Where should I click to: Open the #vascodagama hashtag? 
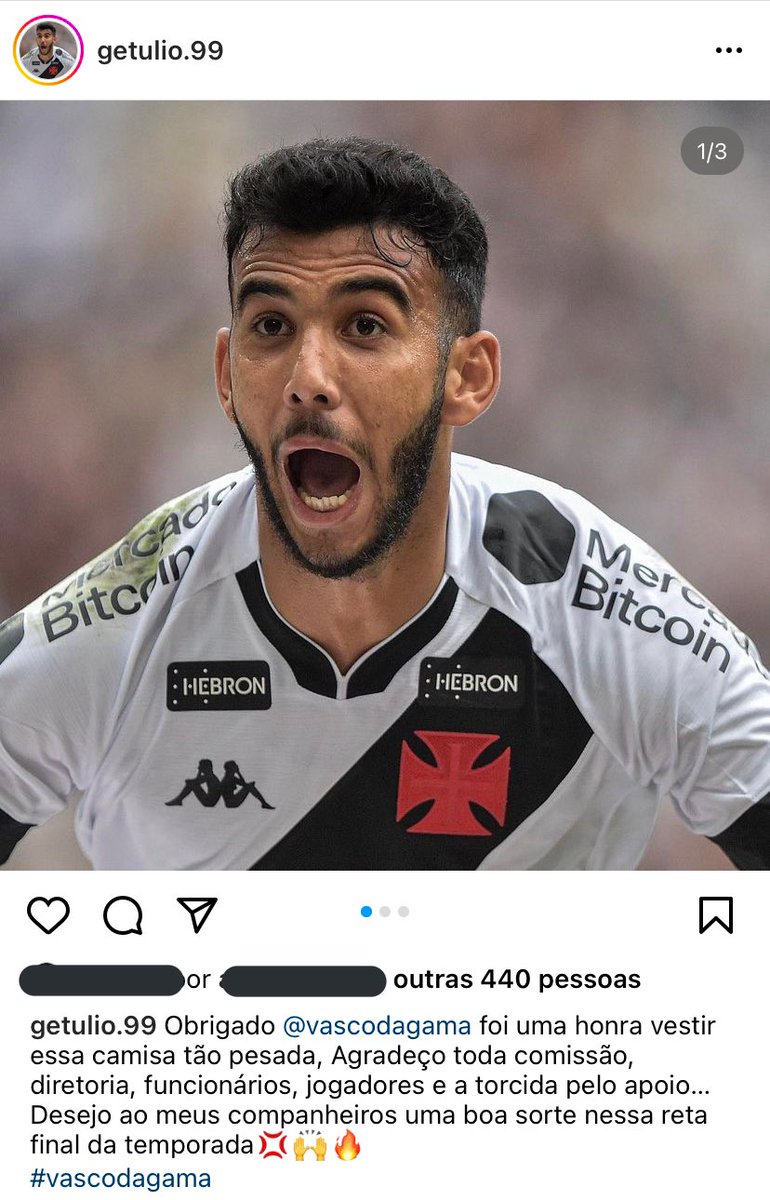pyautogui.click(x=121, y=1178)
